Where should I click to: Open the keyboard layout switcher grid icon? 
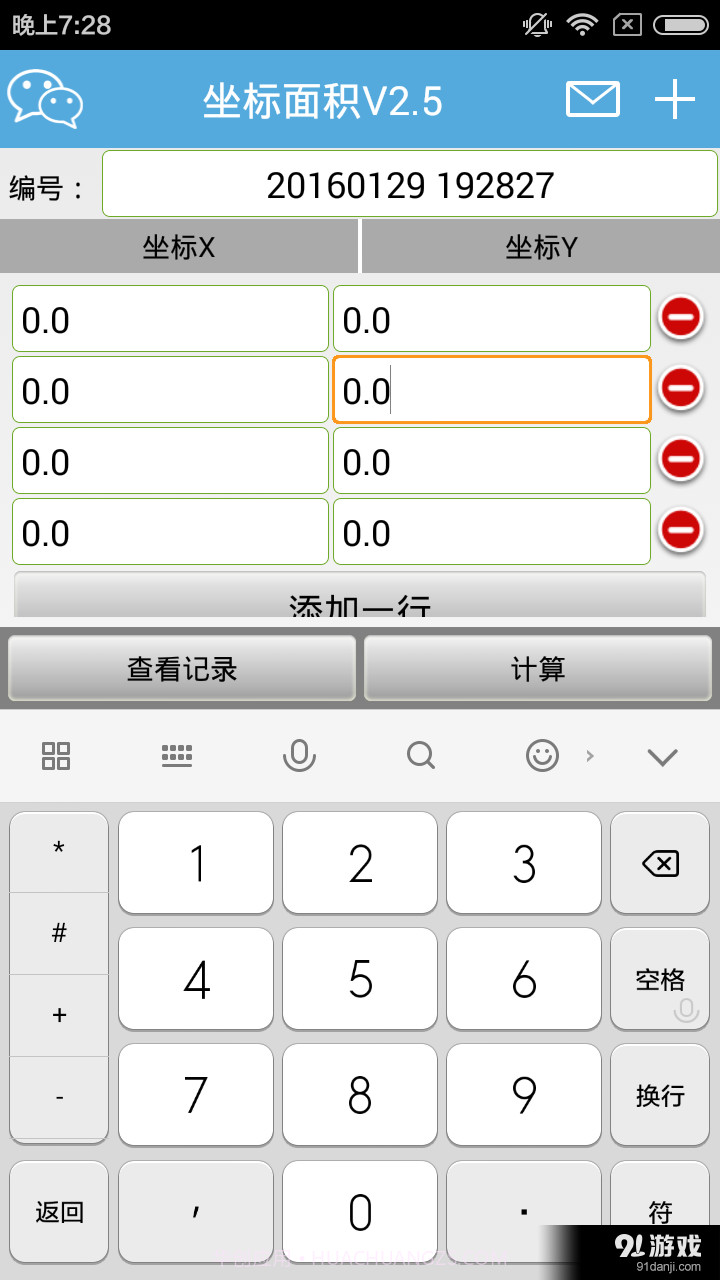[x=55, y=756]
